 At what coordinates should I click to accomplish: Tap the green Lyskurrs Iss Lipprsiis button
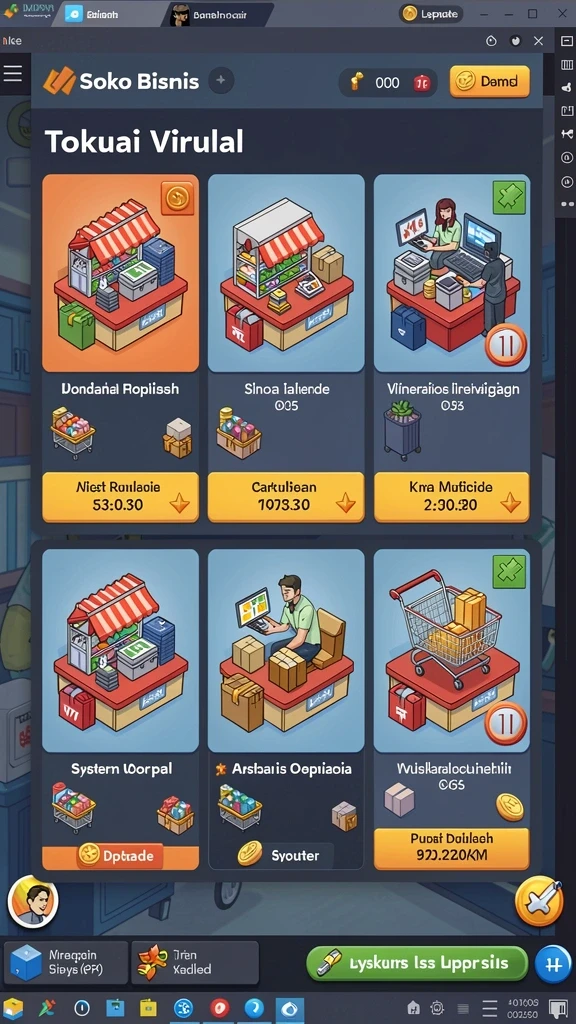click(x=417, y=963)
